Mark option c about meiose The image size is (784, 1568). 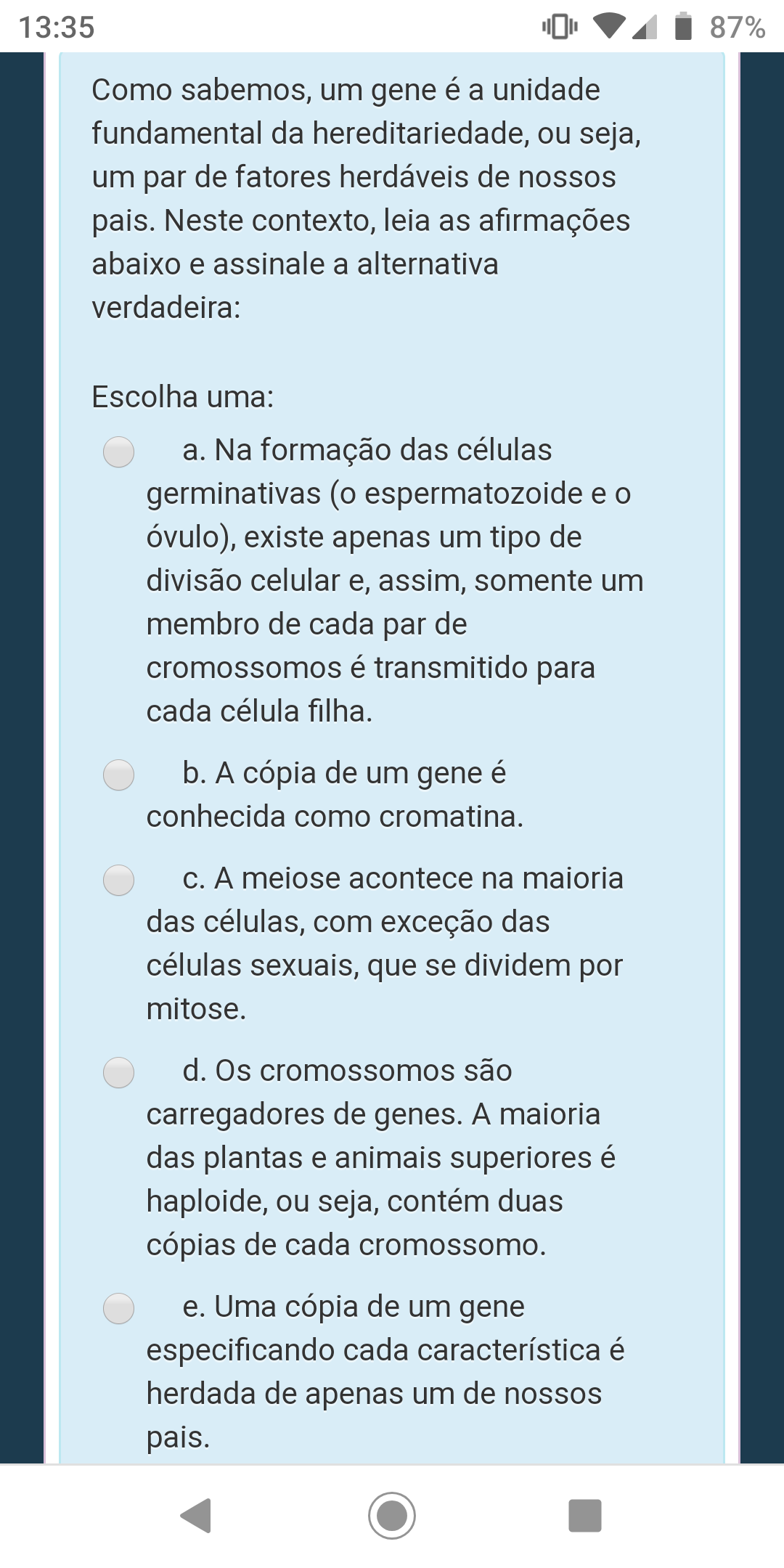click(x=118, y=880)
